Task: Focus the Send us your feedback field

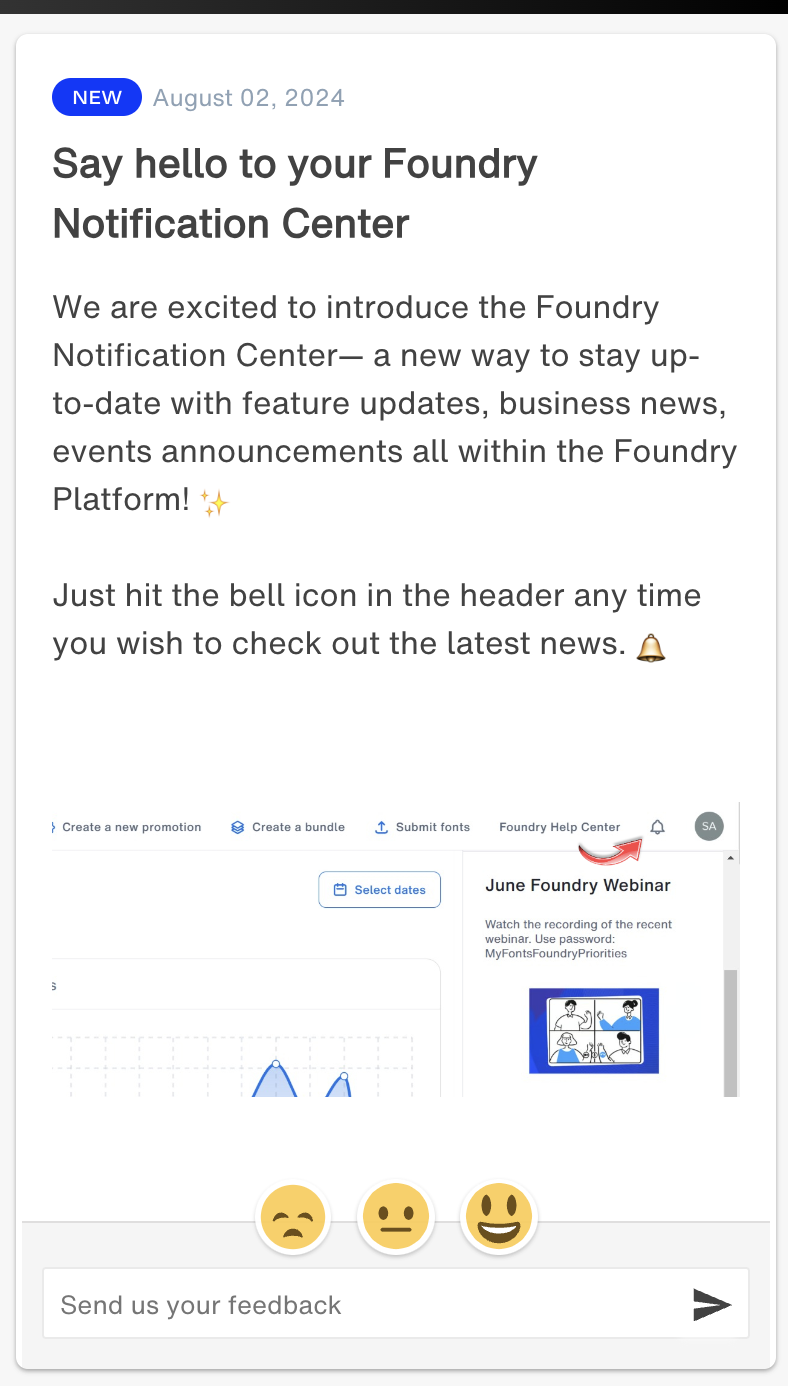Action: (x=364, y=1304)
